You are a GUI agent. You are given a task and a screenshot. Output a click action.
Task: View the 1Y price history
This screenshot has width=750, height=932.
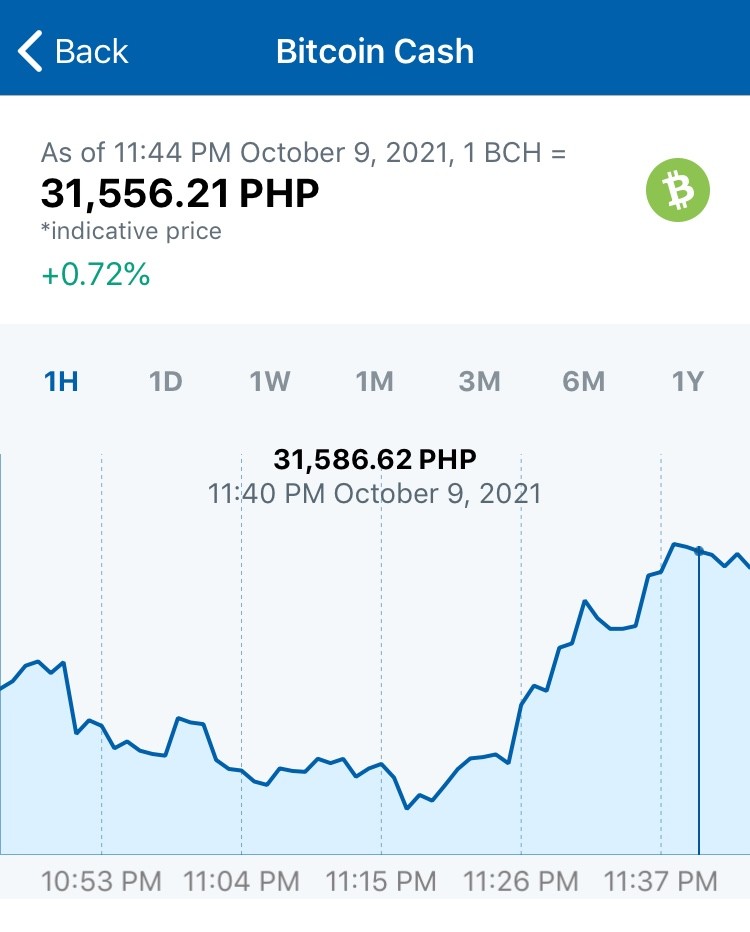point(688,381)
